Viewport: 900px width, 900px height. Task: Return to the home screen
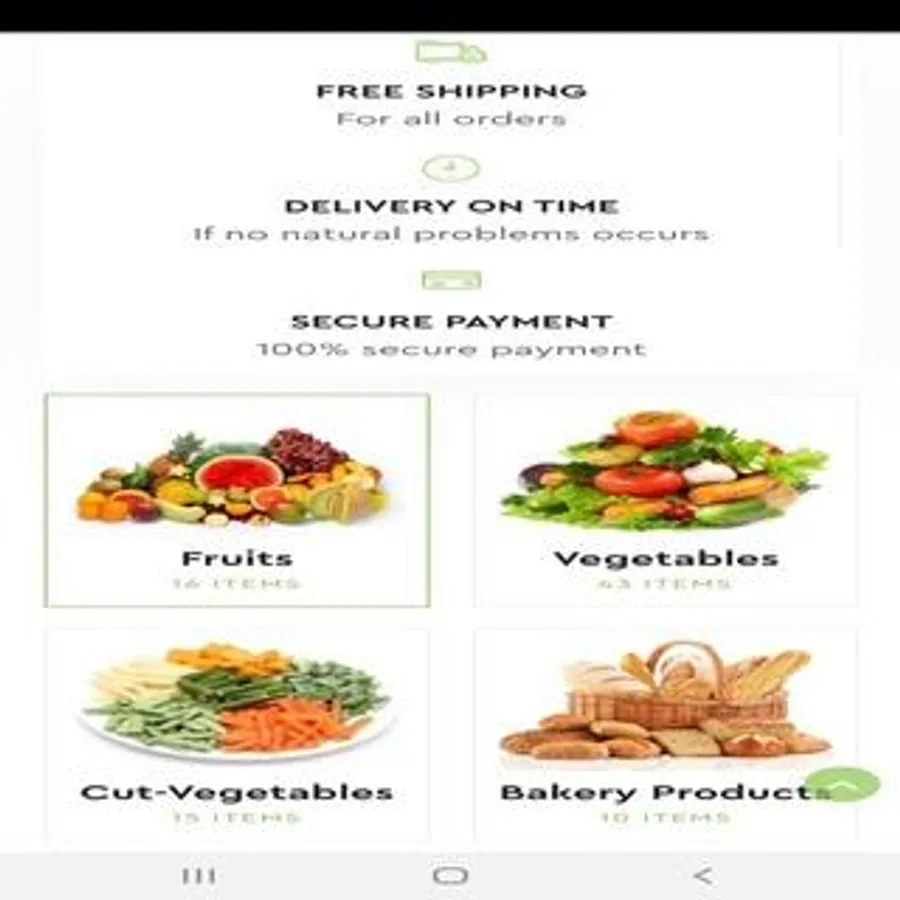tap(451, 875)
